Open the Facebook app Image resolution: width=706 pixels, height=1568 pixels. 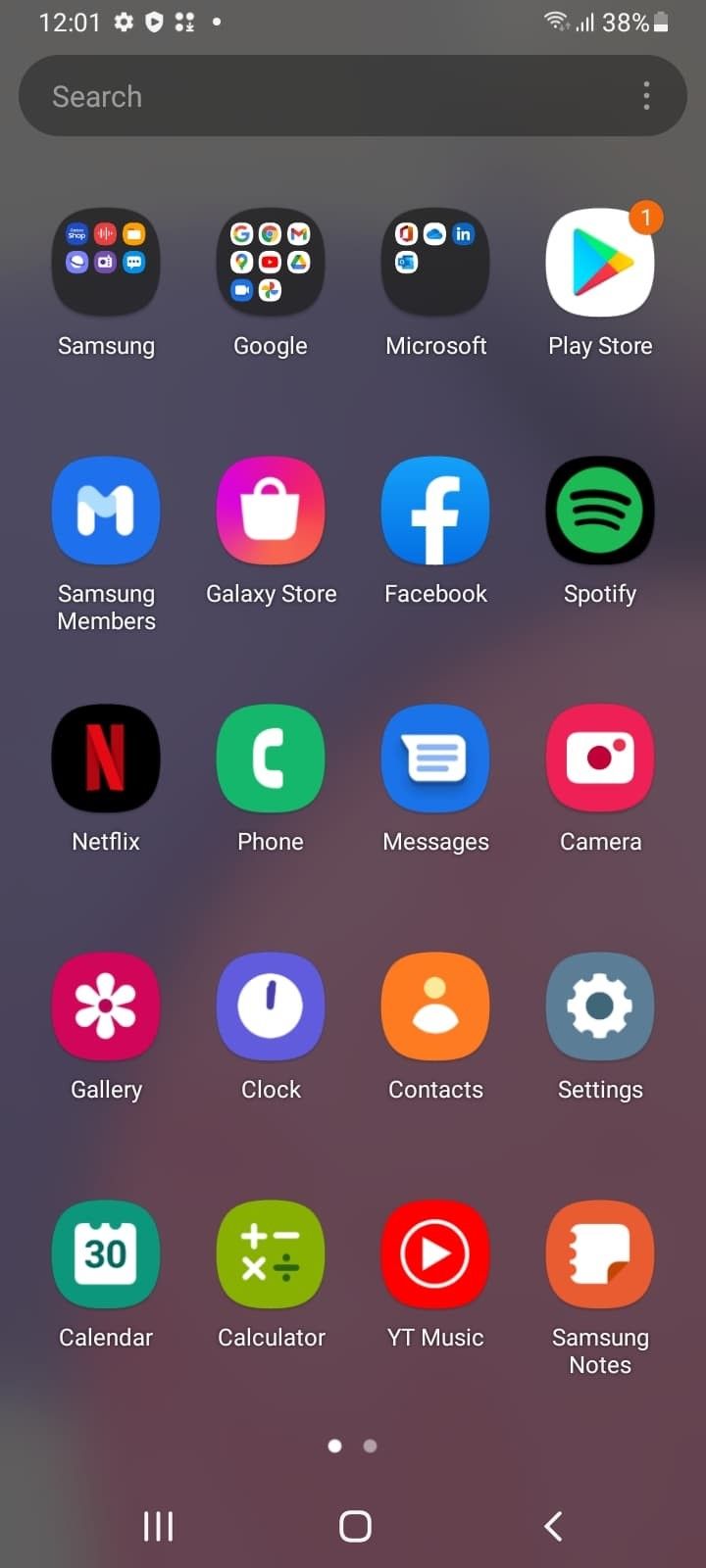tap(435, 511)
